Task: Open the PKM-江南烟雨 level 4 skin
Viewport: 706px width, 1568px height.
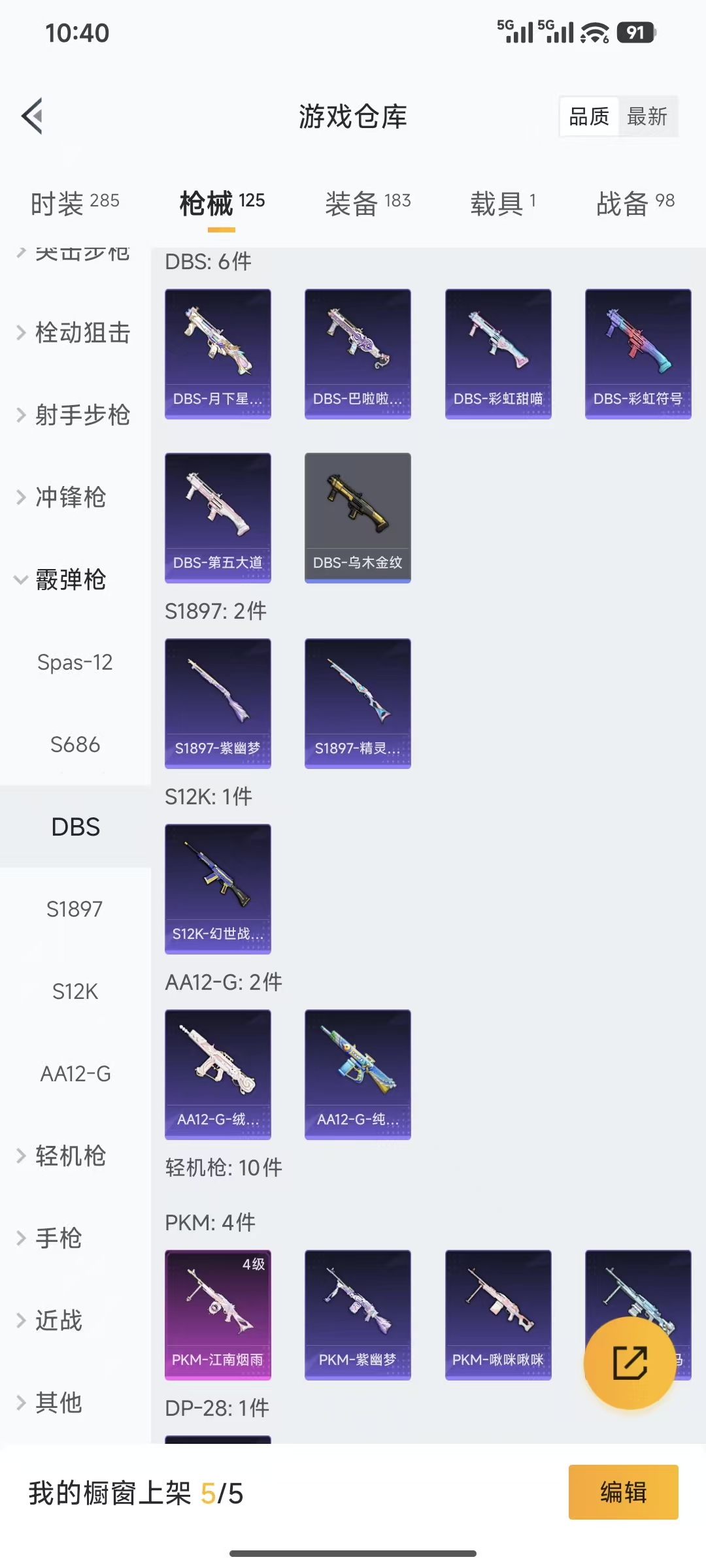Action: 218,1315
